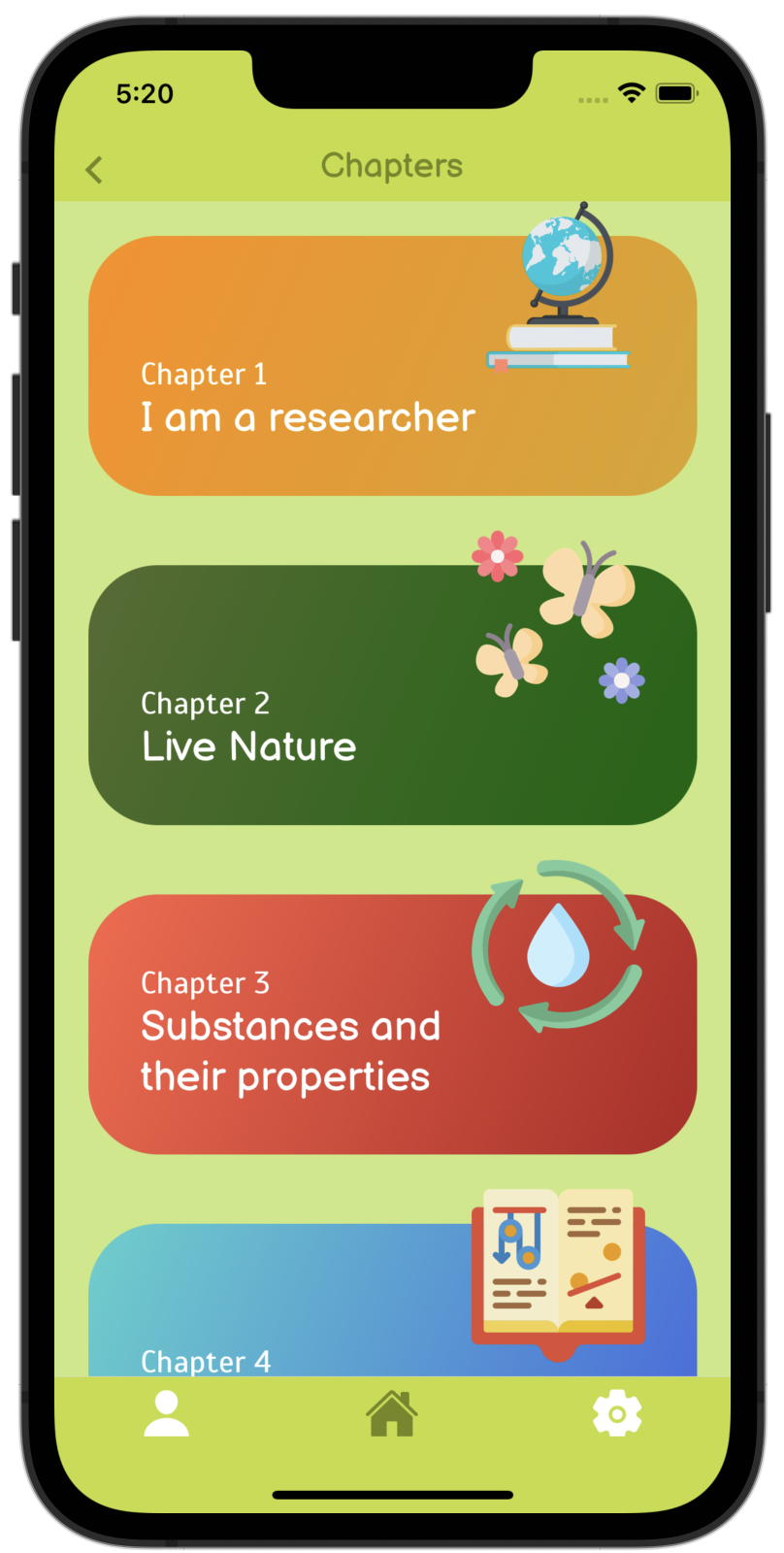This screenshot has height=1553, width=784.
Task: Go to the home tab
Action: pyautogui.click(x=392, y=1413)
